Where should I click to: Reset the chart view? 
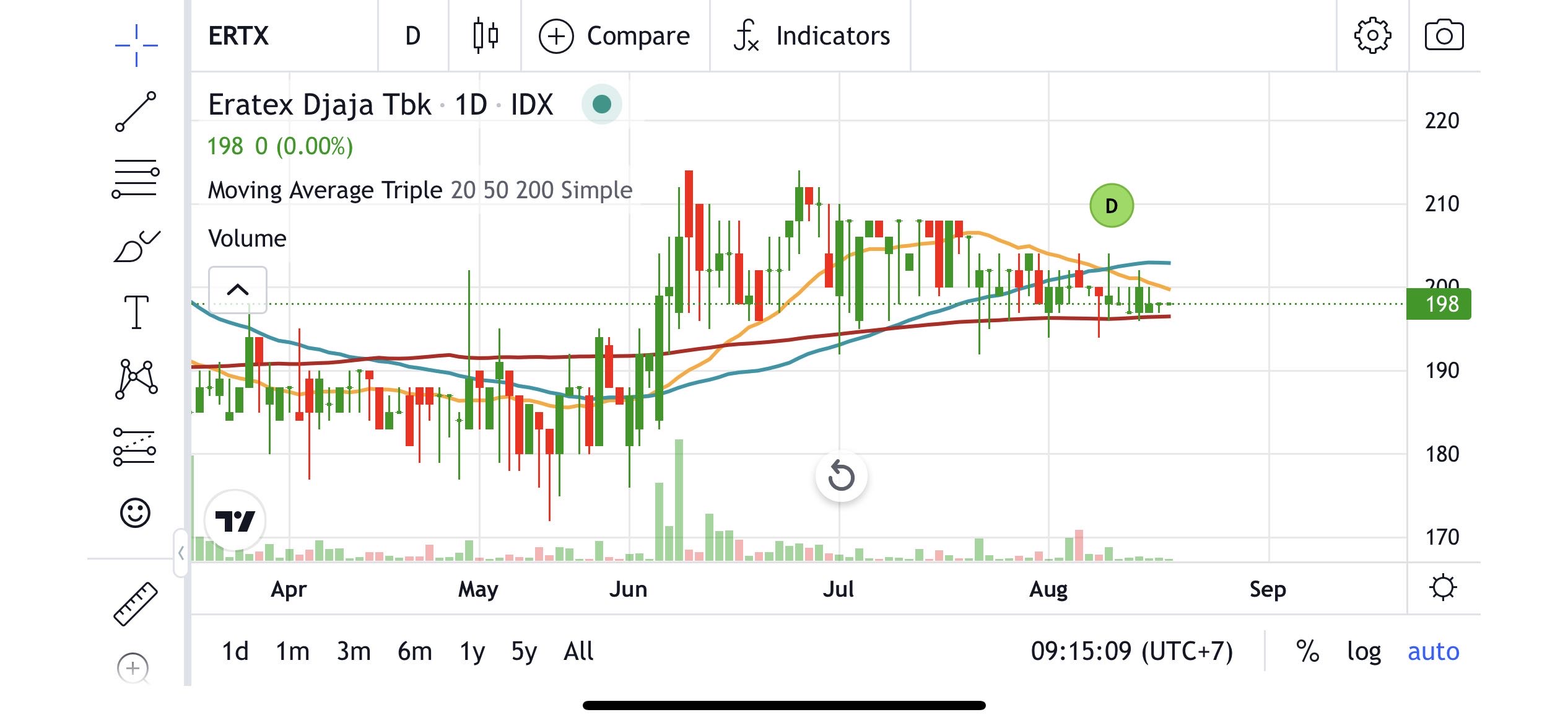[x=841, y=476]
